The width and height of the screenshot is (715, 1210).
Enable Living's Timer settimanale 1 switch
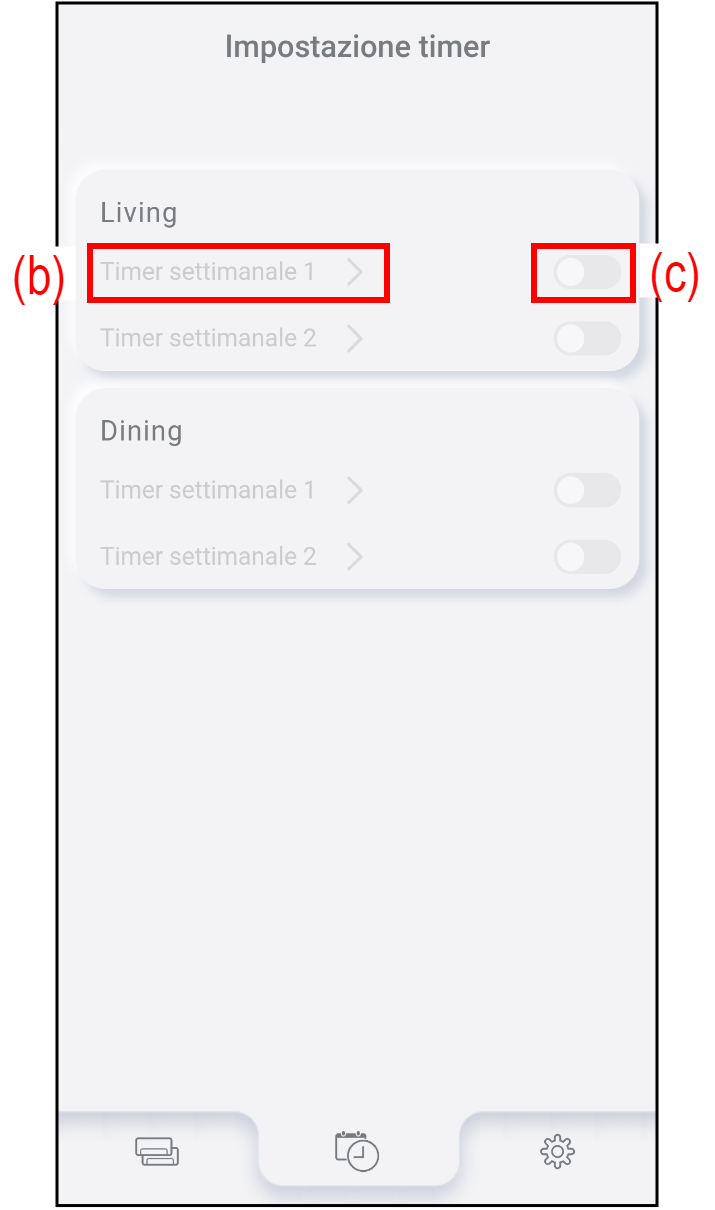[x=586, y=272]
